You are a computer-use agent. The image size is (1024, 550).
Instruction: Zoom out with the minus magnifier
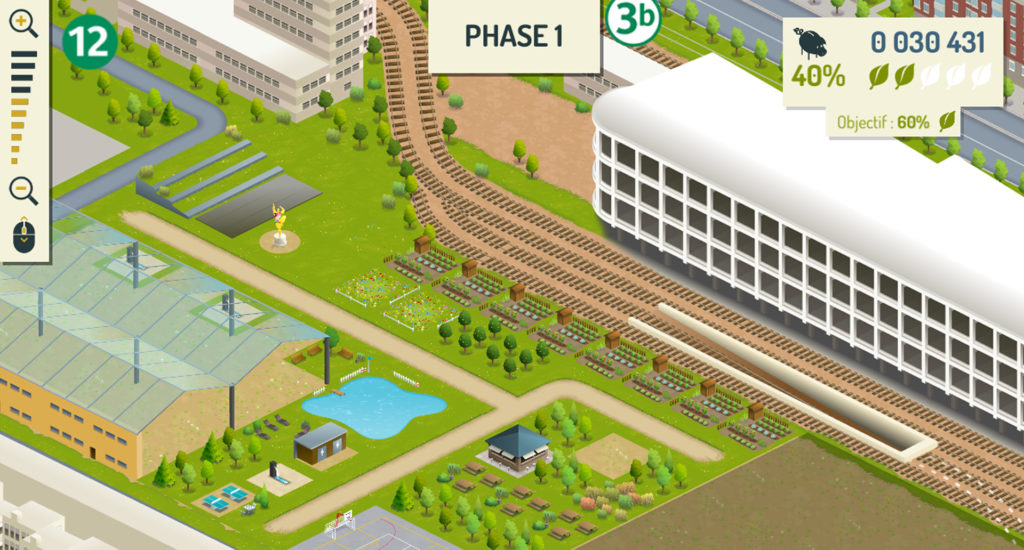(x=23, y=188)
